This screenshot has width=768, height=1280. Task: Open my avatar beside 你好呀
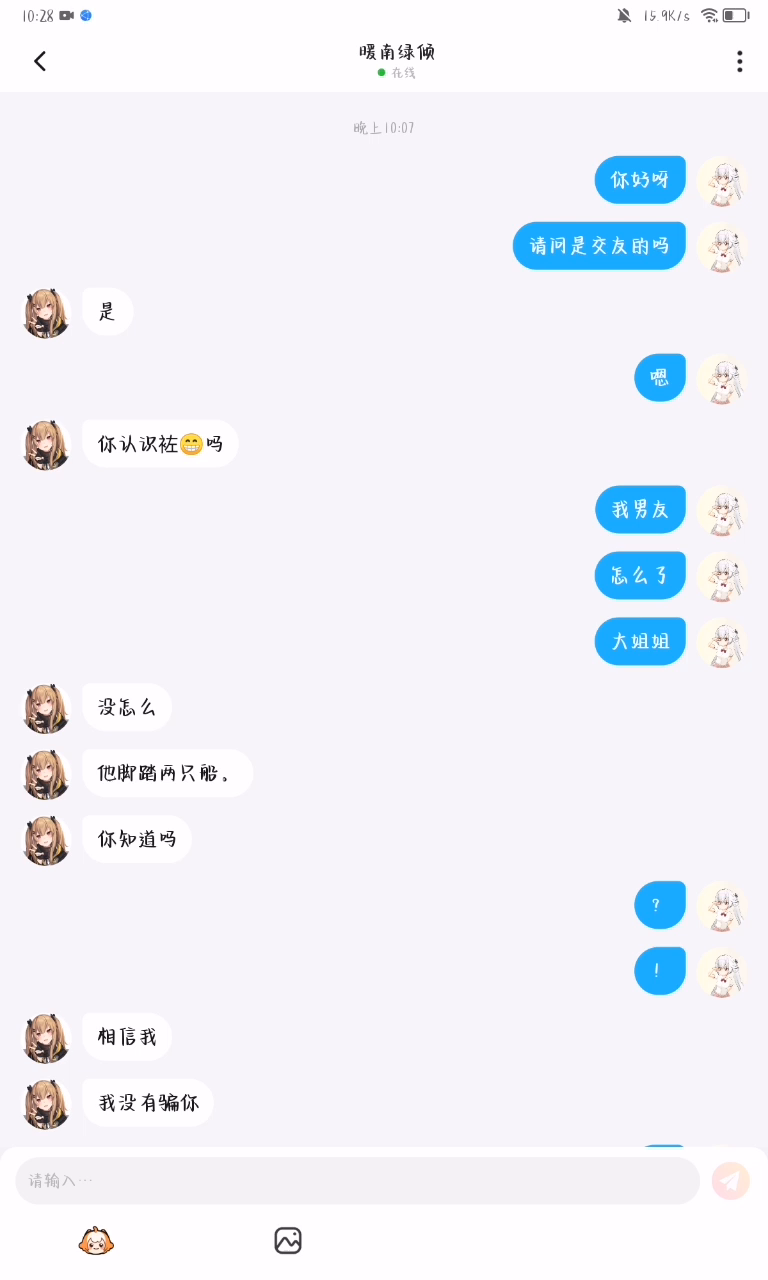[x=721, y=181]
